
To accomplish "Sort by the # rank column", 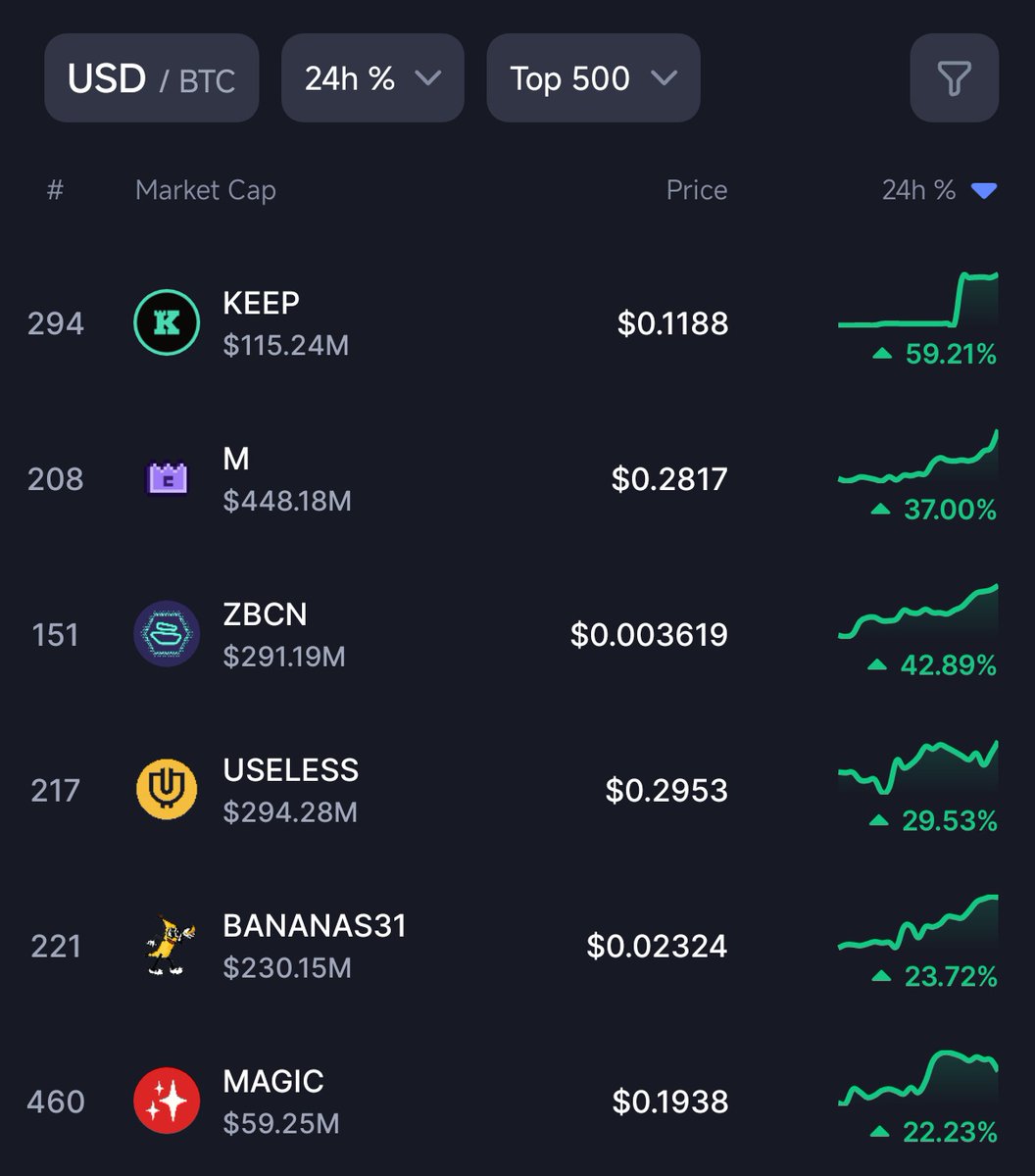I will click(x=55, y=190).
